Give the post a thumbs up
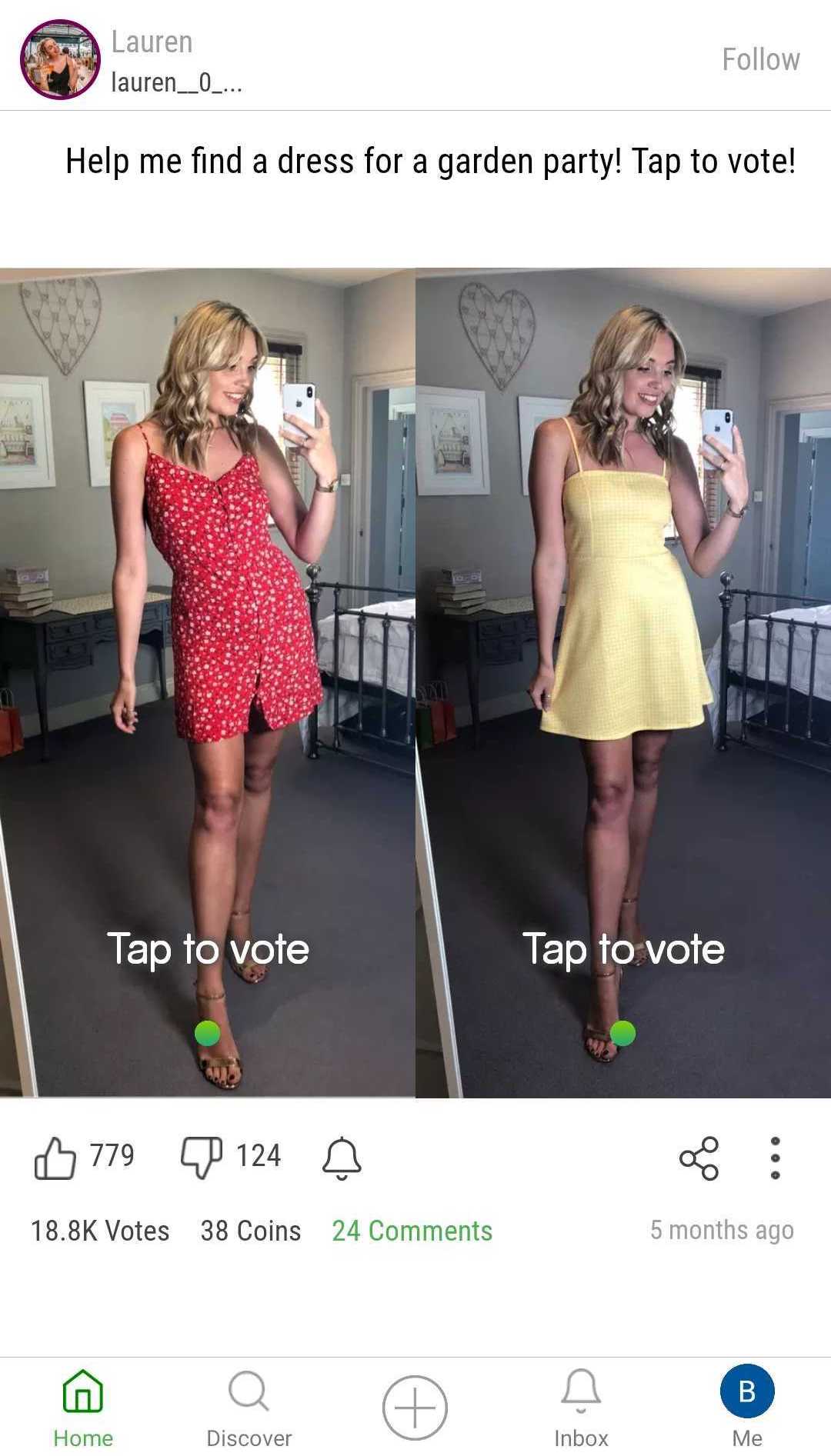 pos(55,1158)
